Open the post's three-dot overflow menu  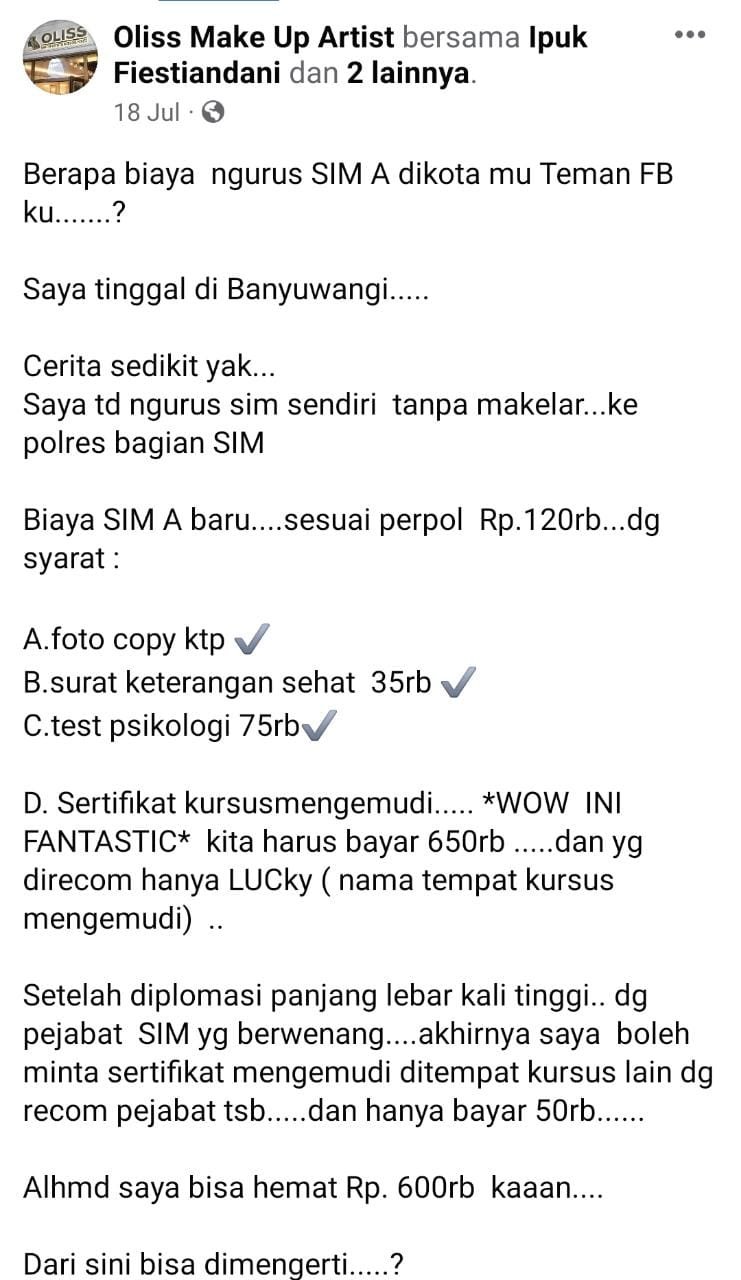tap(690, 35)
